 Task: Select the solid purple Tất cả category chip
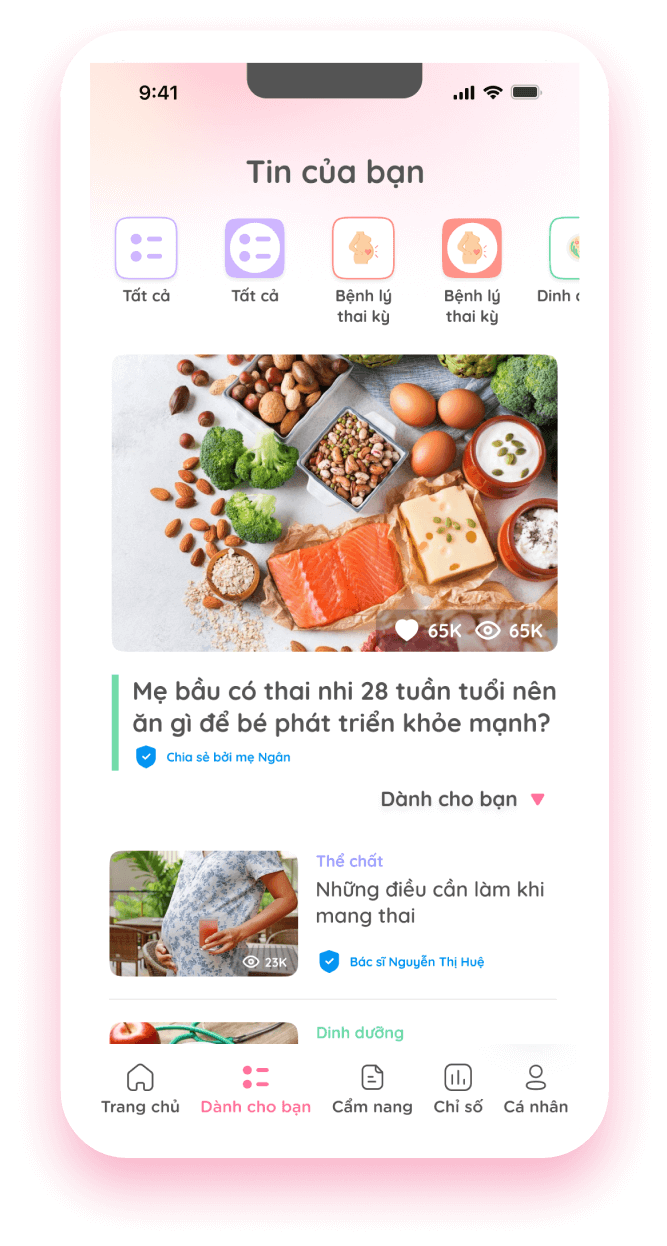pyautogui.click(x=255, y=249)
